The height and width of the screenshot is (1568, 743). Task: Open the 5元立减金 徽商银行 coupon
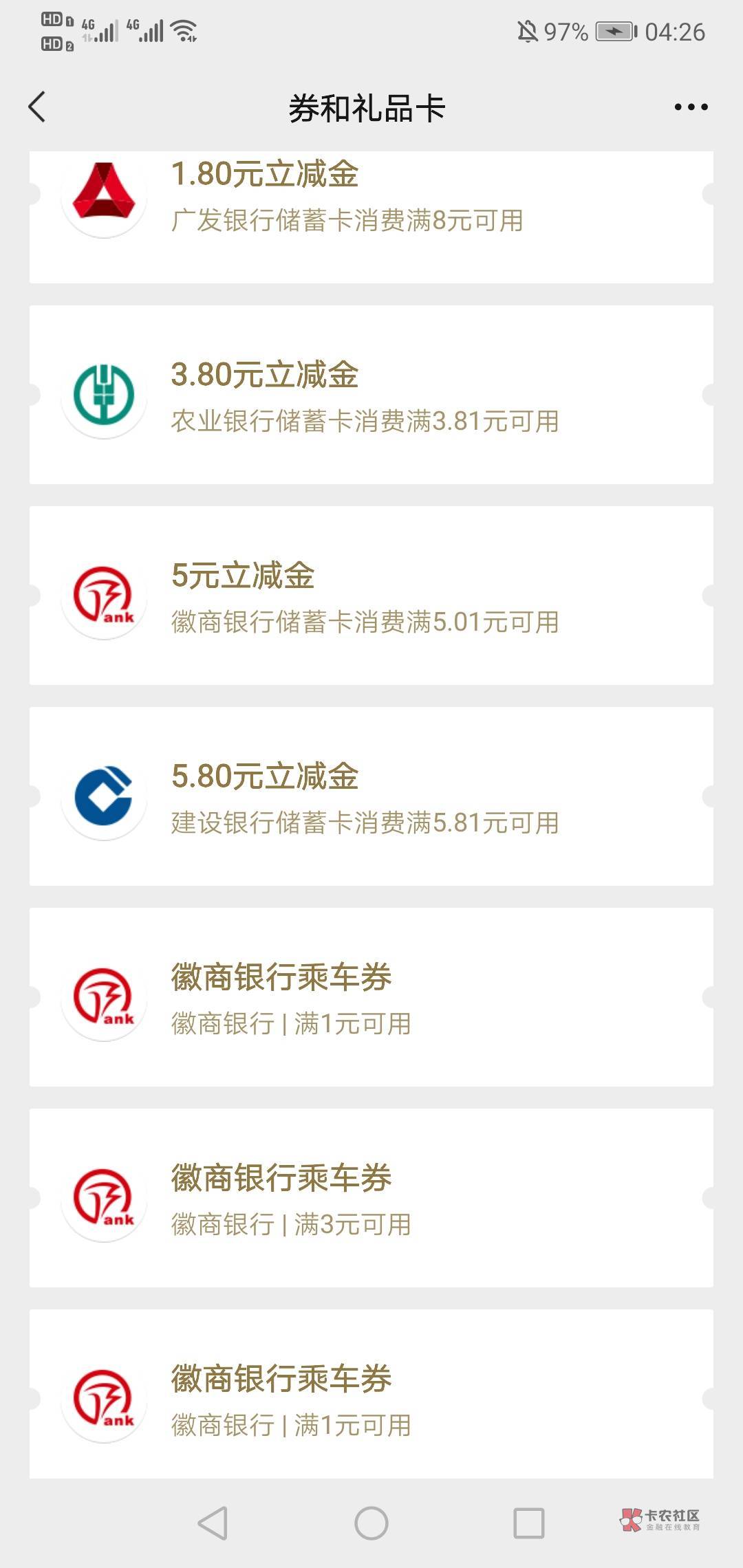(x=371, y=596)
